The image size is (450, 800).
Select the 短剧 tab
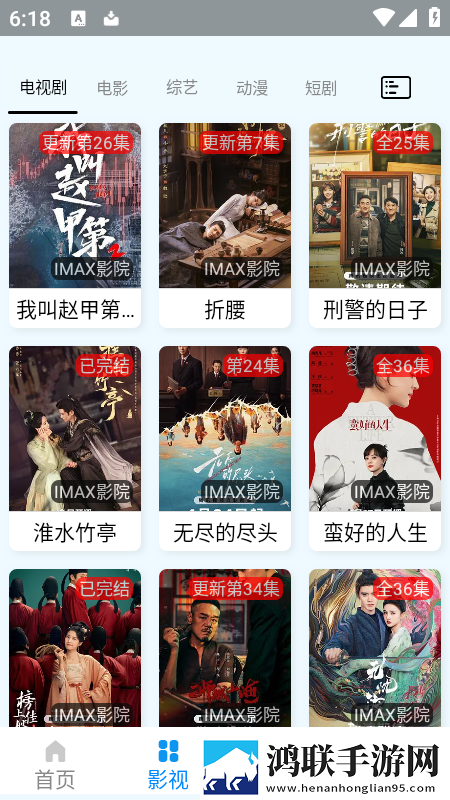click(321, 88)
